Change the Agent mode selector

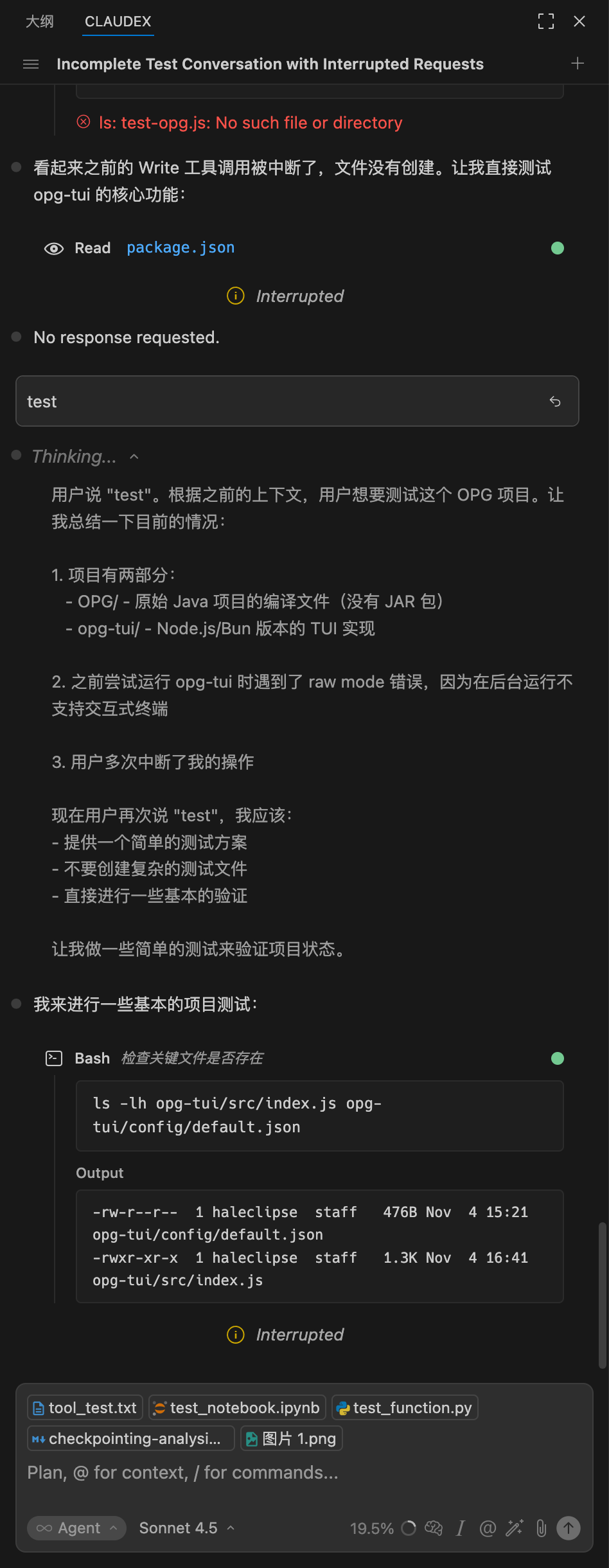tap(76, 1528)
